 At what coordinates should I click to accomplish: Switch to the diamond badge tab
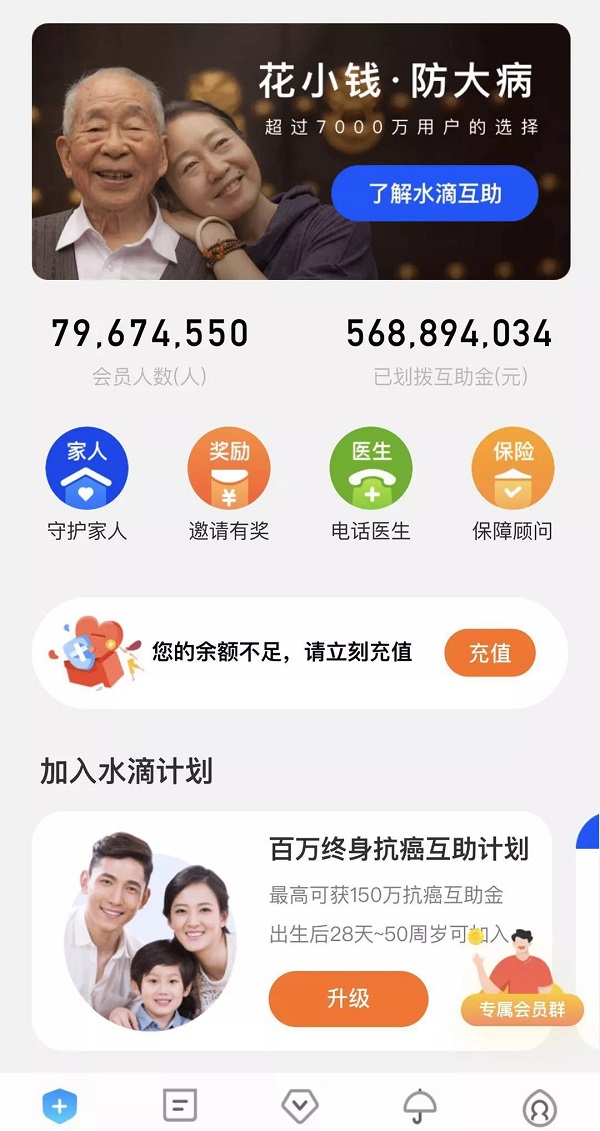click(x=300, y=1105)
